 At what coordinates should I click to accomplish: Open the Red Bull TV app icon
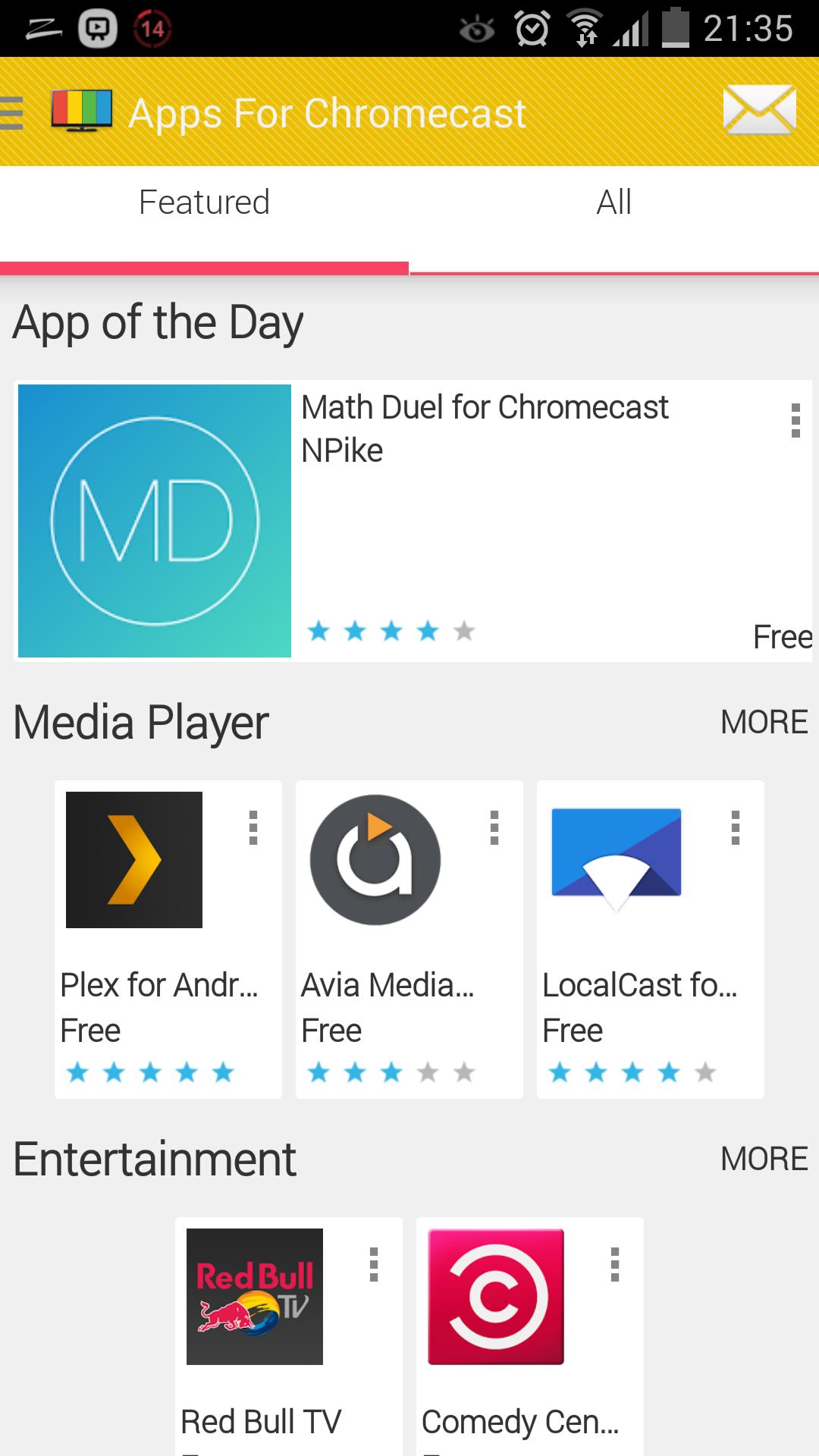(254, 1298)
